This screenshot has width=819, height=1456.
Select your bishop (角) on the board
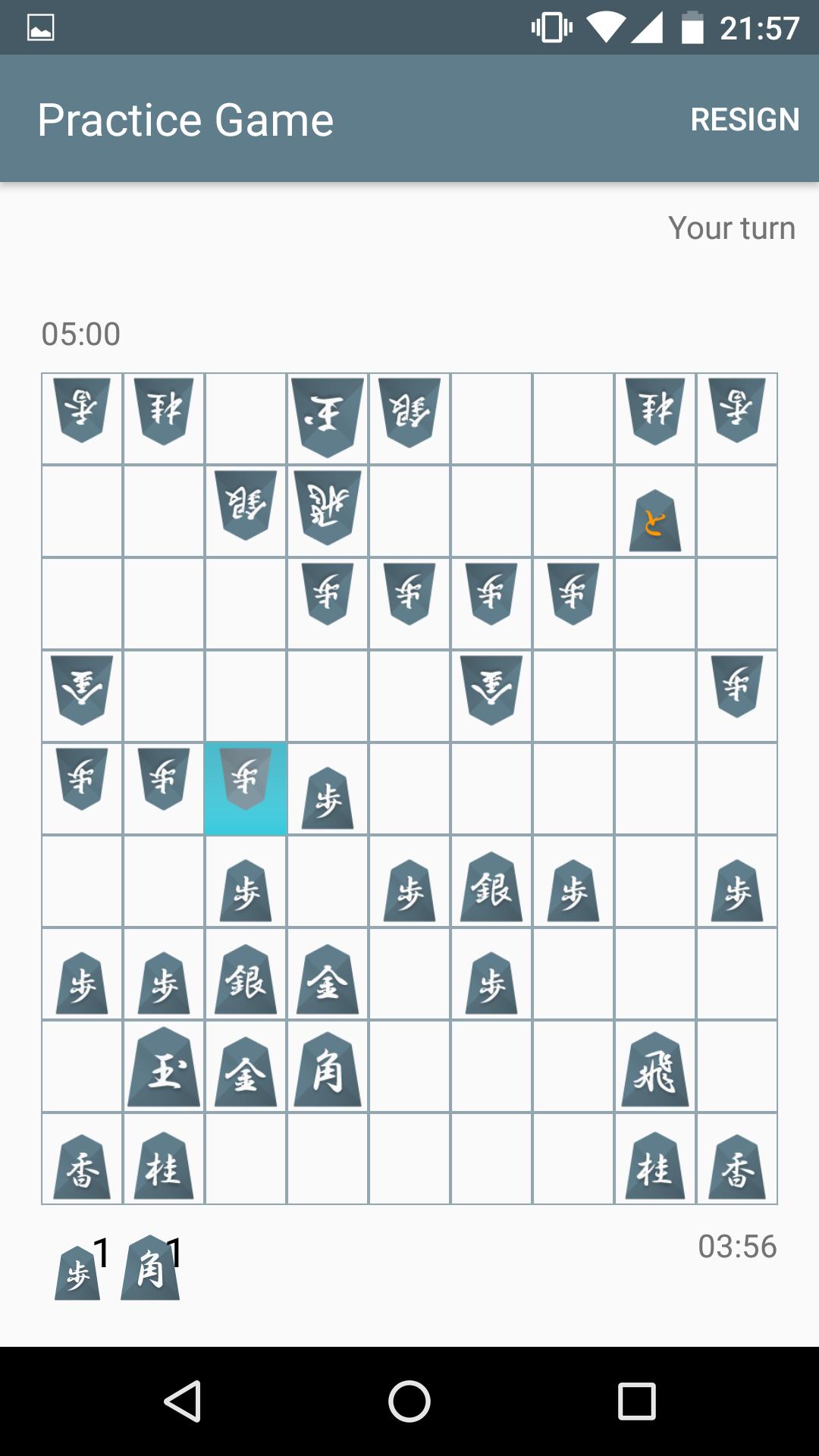click(x=328, y=1069)
